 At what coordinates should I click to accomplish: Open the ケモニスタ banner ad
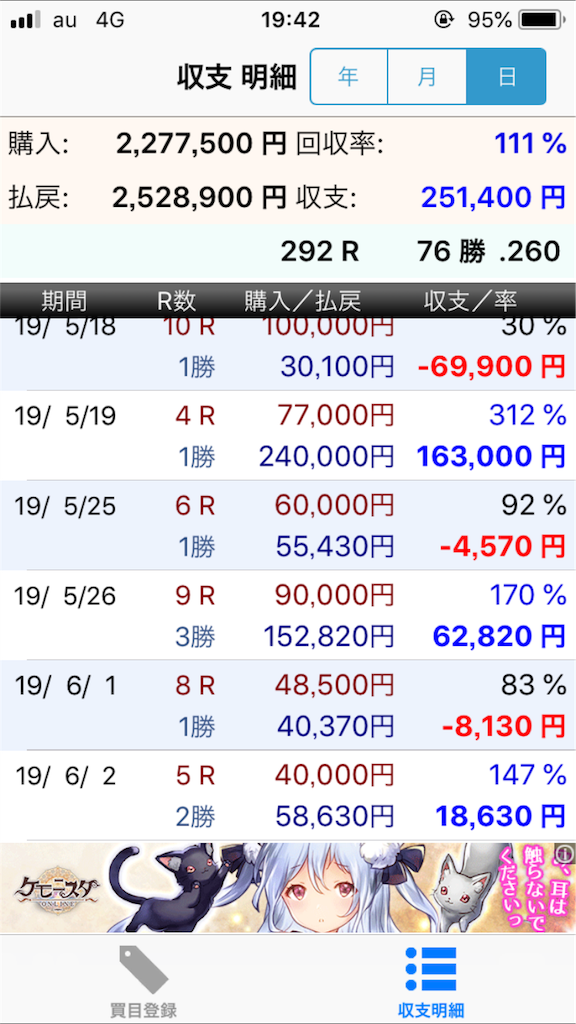[288, 888]
